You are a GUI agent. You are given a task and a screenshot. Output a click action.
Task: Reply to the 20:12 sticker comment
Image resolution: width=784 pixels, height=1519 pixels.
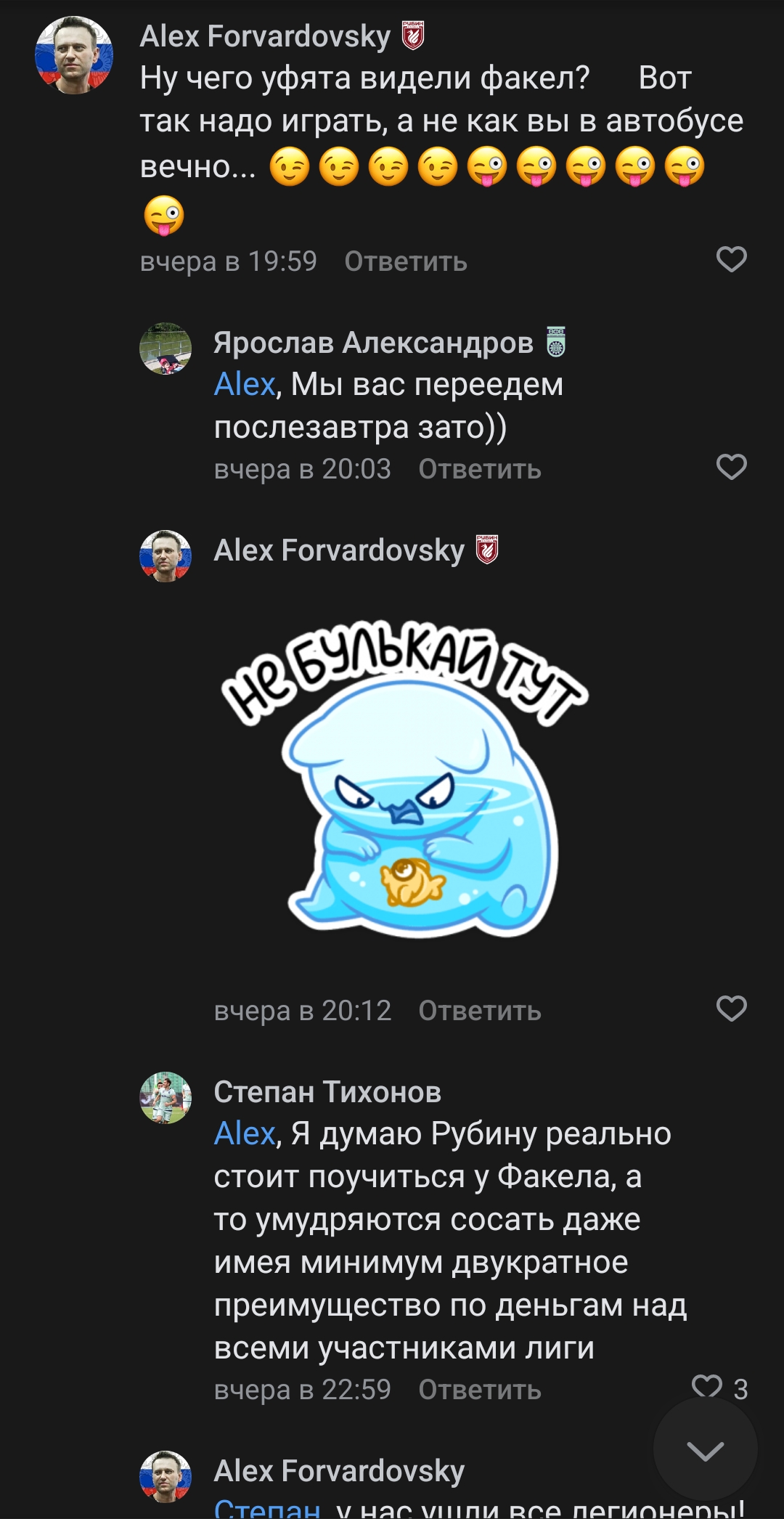[x=479, y=1011]
